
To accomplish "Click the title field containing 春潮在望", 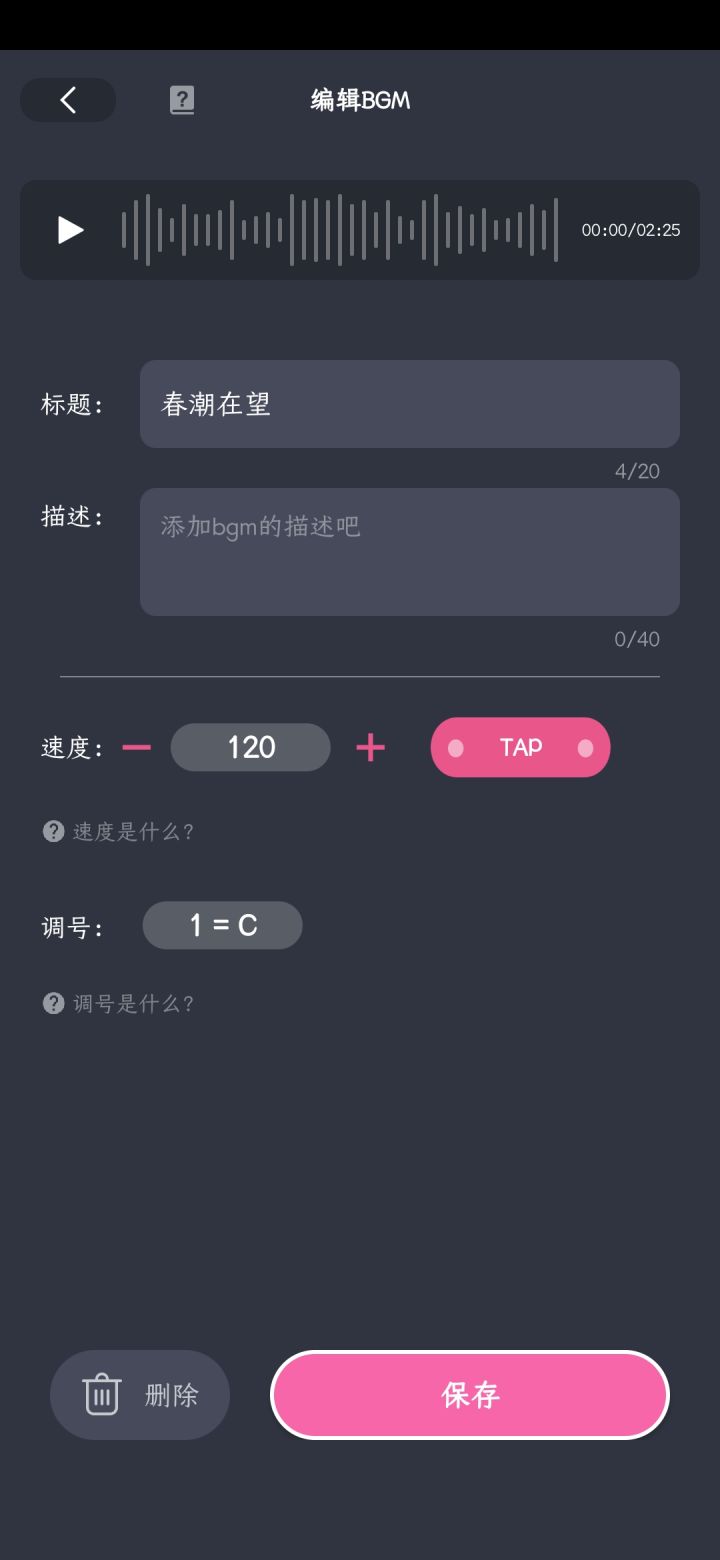I will coord(410,404).
